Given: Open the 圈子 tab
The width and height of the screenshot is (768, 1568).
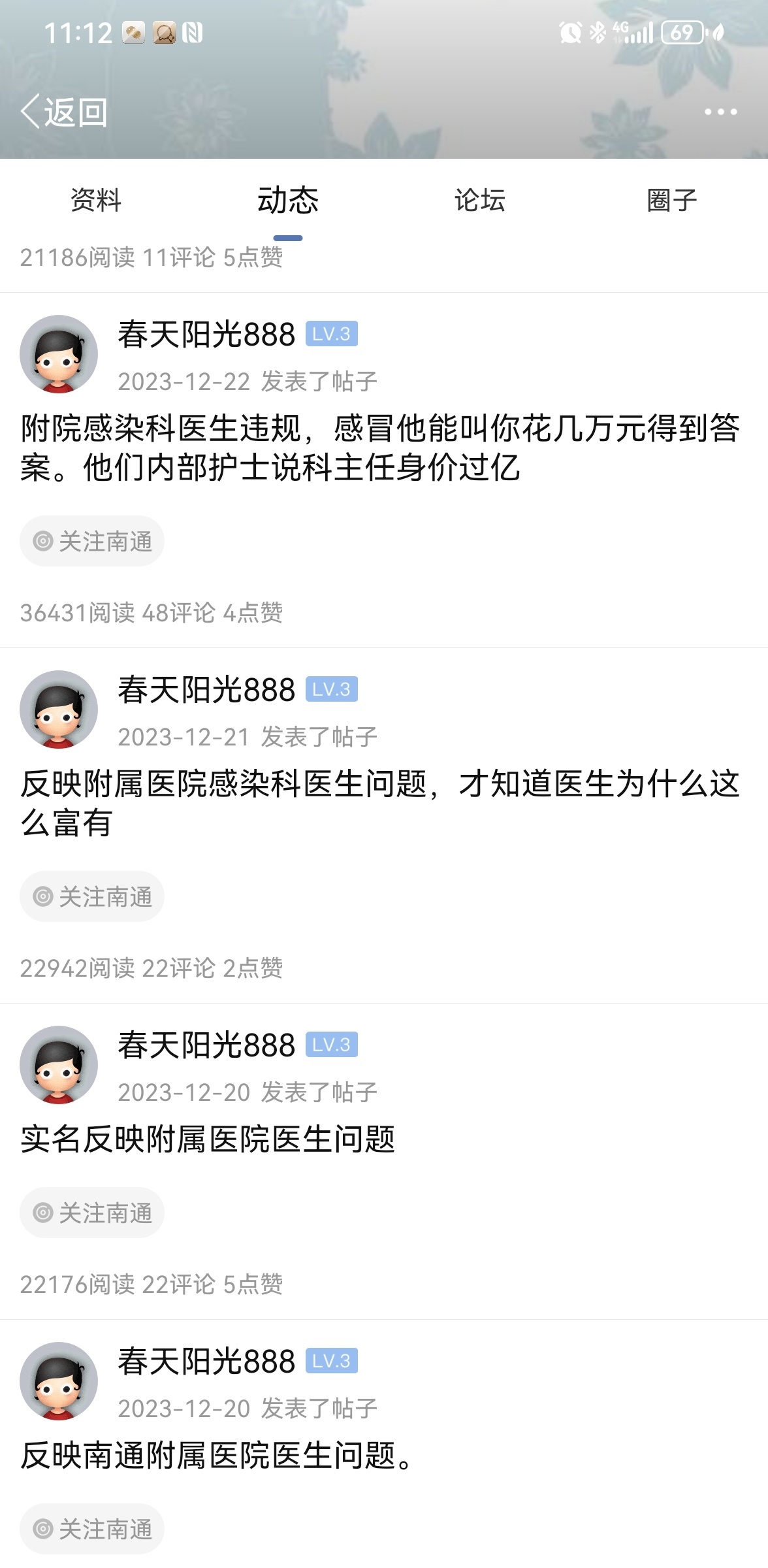Looking at the screenshot, I should pos(671,200).
